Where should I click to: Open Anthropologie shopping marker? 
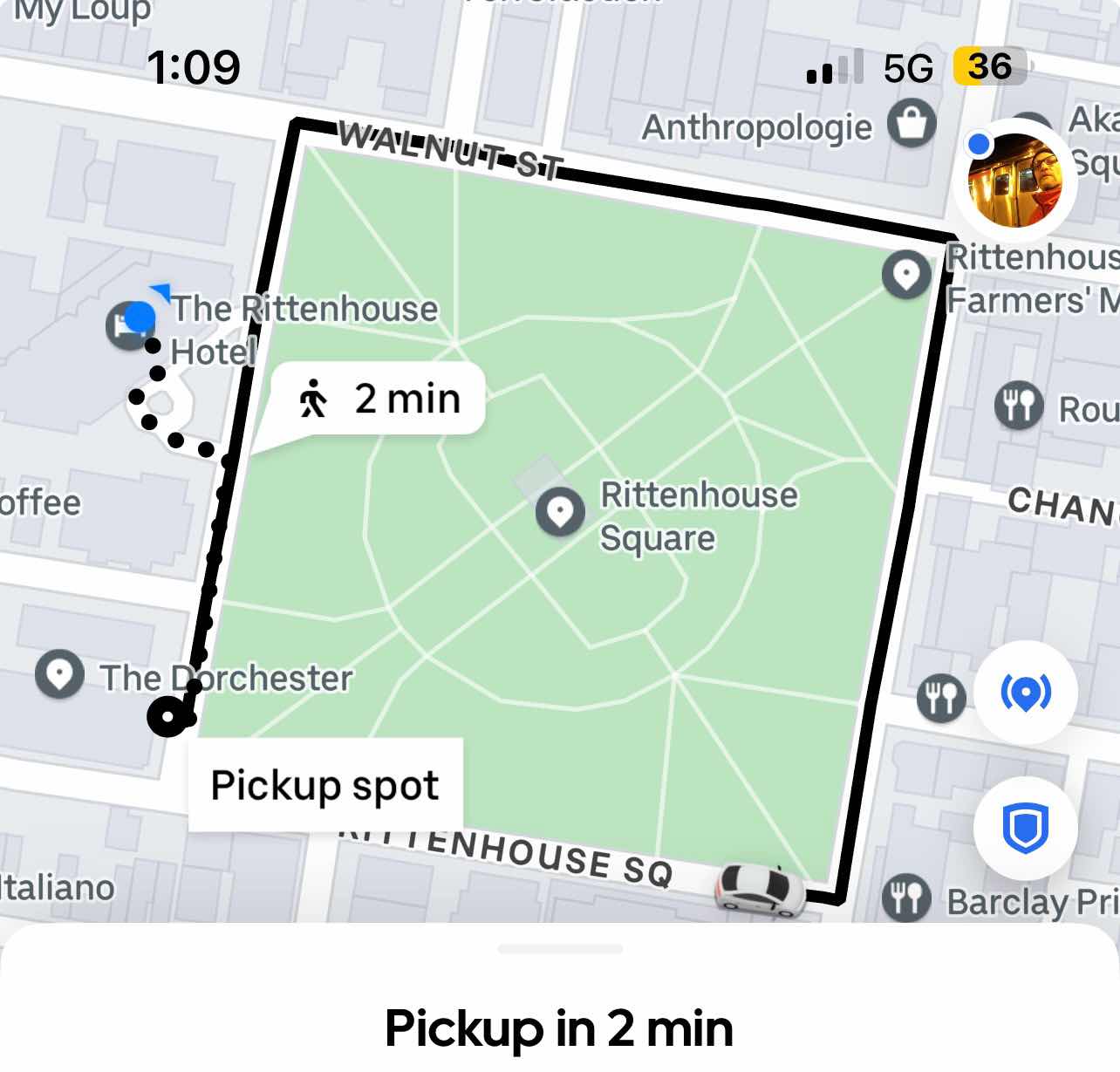912,124
